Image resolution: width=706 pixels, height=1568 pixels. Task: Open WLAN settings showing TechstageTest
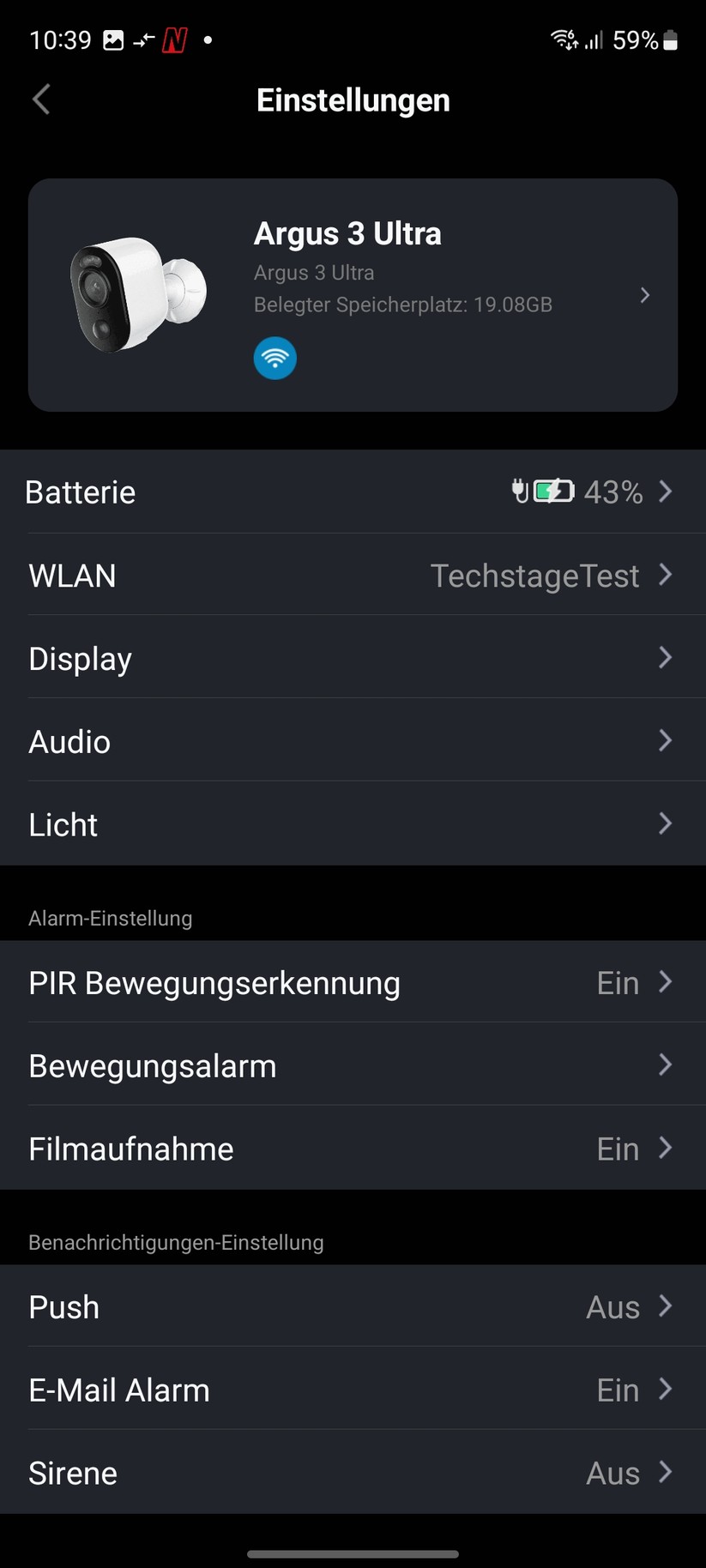(353, 576)
